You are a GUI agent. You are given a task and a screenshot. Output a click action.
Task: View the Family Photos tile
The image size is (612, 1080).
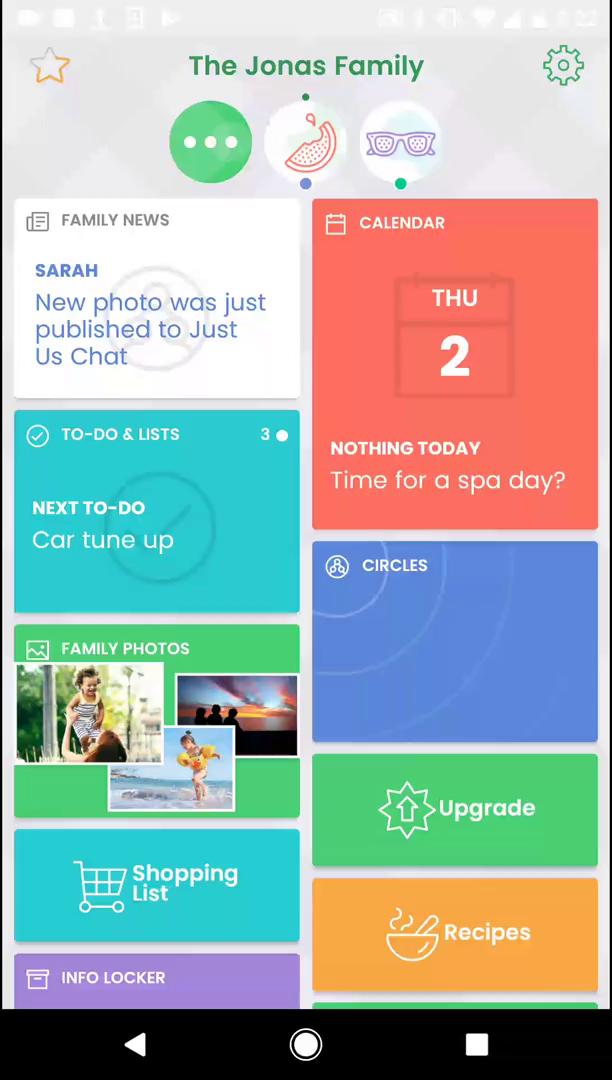(157, 720)
